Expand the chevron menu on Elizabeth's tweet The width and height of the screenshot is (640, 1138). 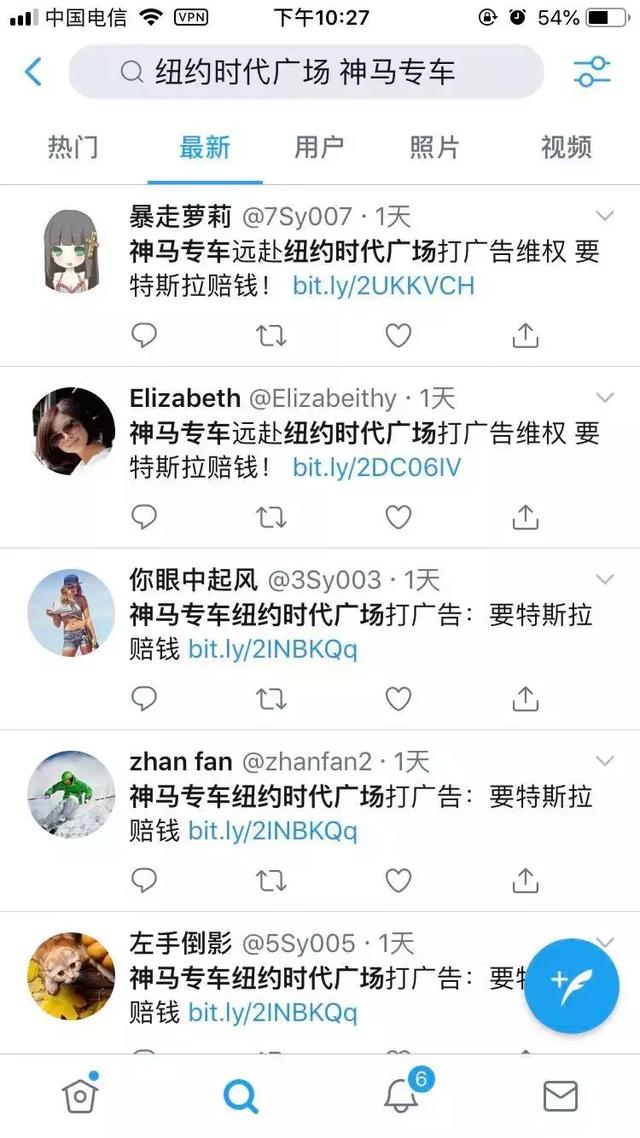605,397
